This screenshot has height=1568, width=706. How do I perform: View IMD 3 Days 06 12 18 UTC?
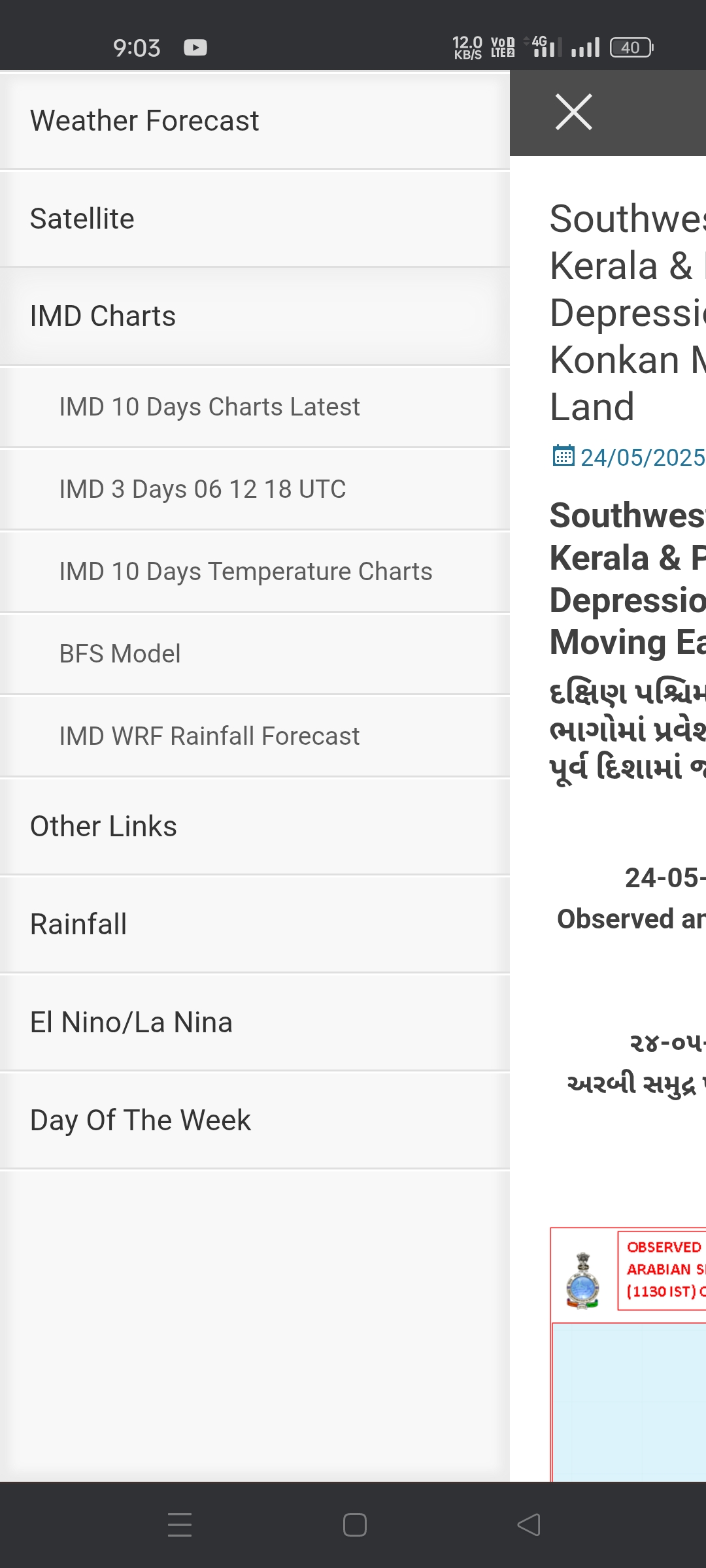click(202, 489)
